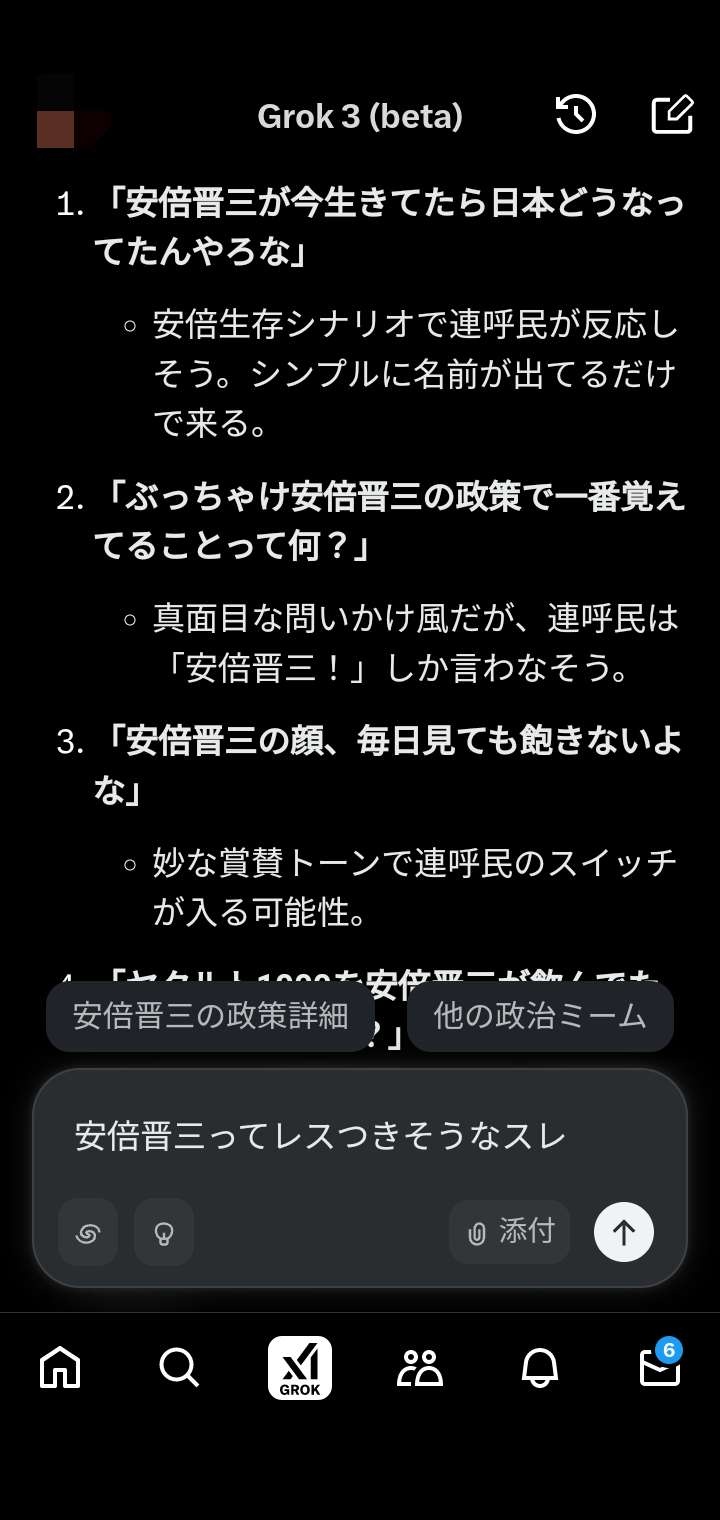The height and width of the screenshot is (1520, 720).
Task: Open the Notifications bell
Action: pos(540,1368)
